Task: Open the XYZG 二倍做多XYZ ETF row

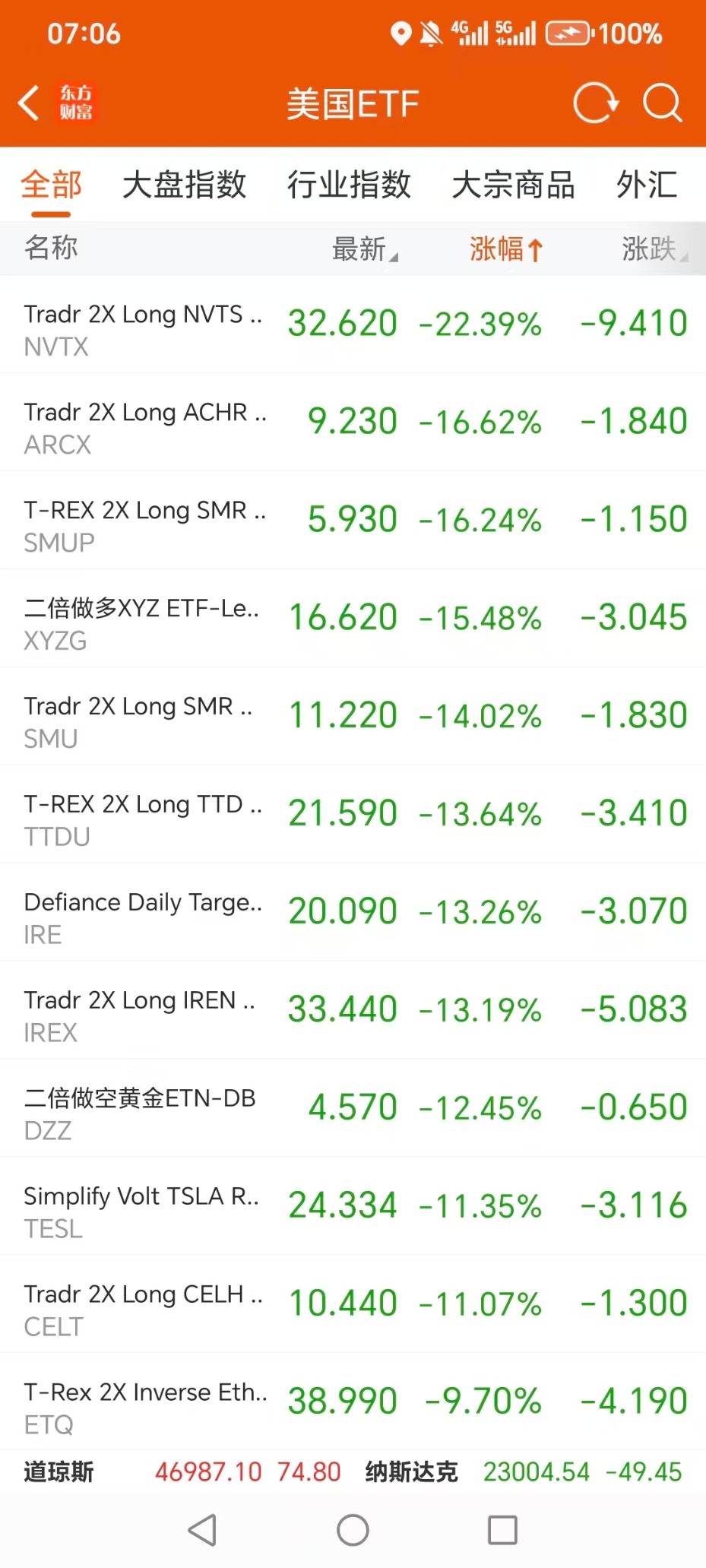Action: [x=353, y=619]
